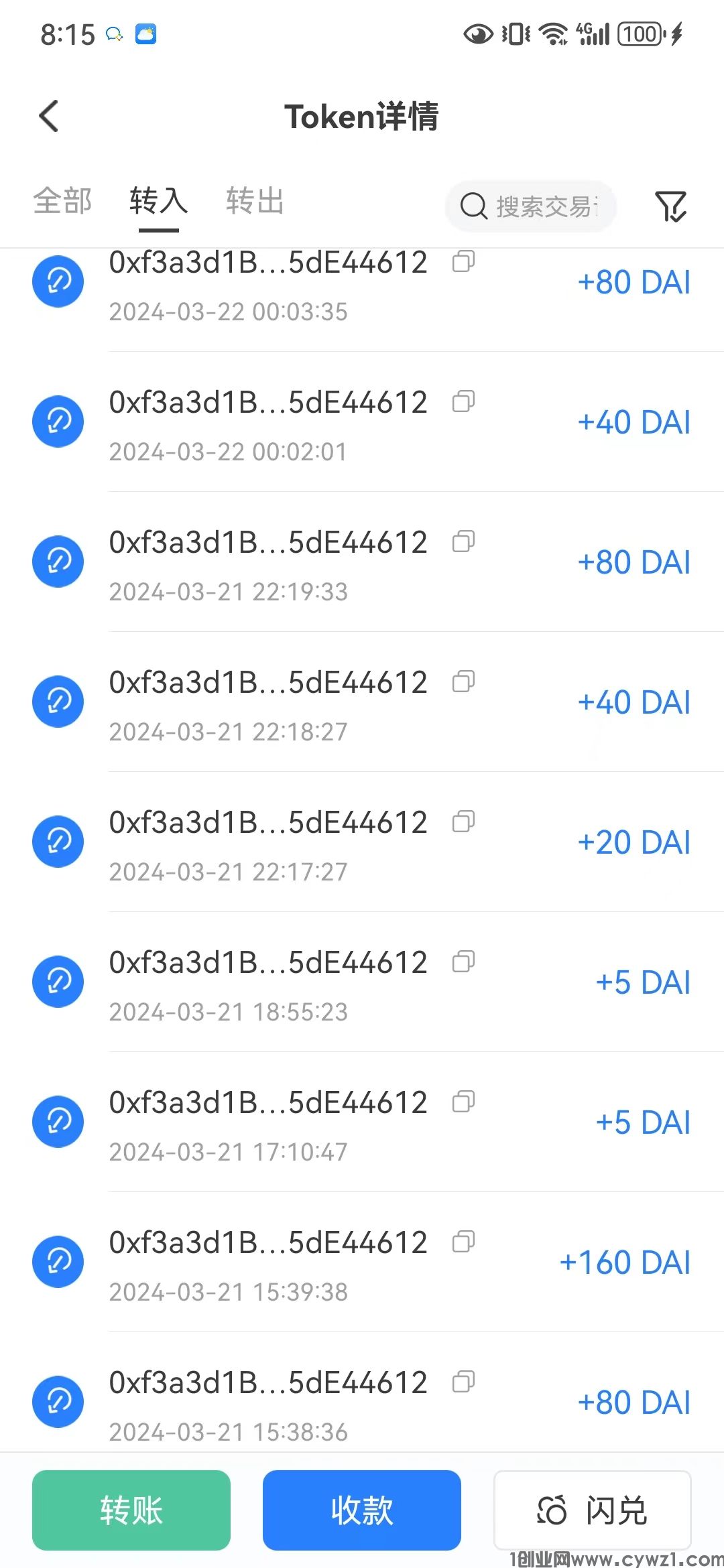Viewport: 724px width, 1568px height.
Task: Switch to the 全部 tab
Action: pos(62,201)
